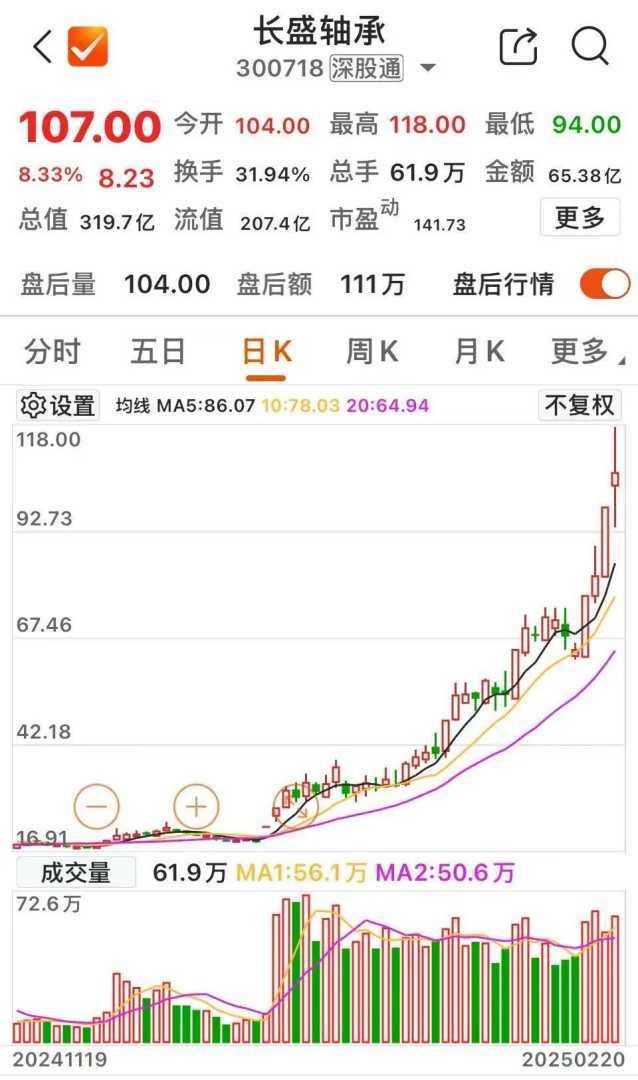This screenshot has height=1080, width=638.
Task: Expand the stock name dropdown arrow
Action: point(428,69)
